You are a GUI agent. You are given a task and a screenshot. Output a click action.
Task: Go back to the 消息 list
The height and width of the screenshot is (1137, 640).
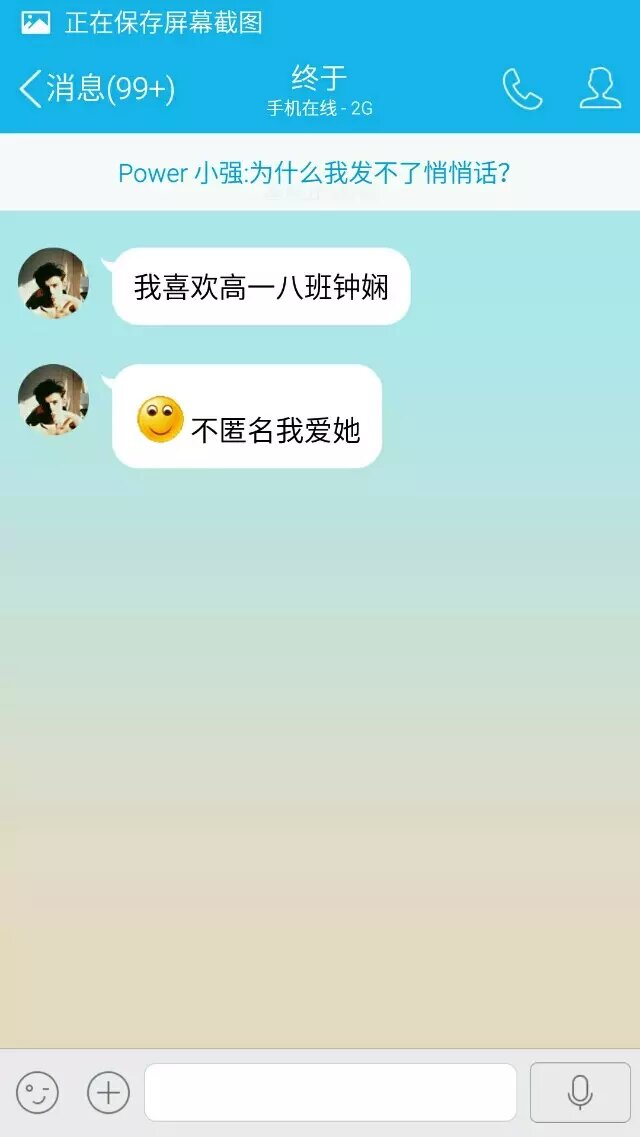pos(96,89)
